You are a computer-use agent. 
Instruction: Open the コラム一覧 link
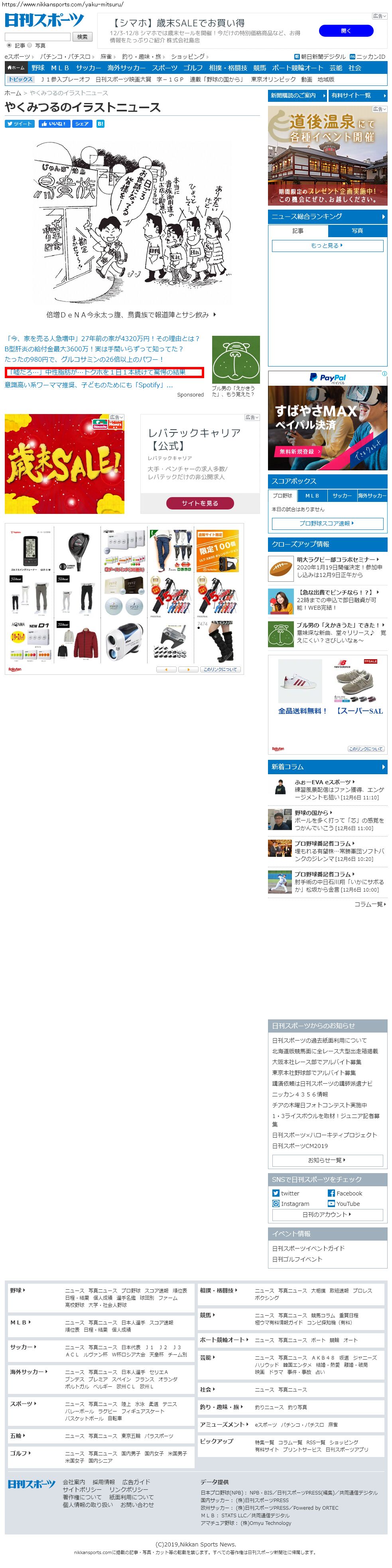370,904
